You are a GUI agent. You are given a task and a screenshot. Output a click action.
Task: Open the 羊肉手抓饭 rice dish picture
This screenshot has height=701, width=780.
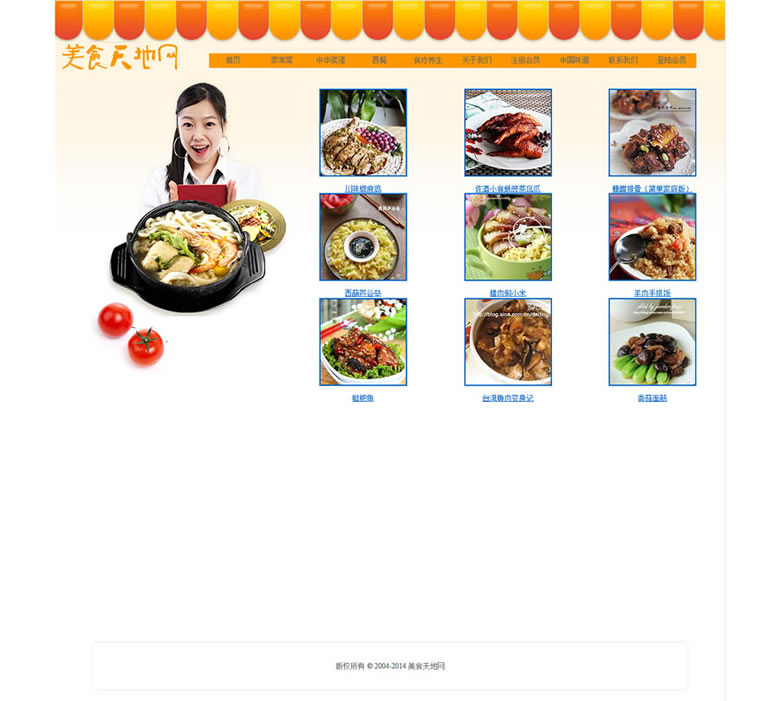[652, 237]
